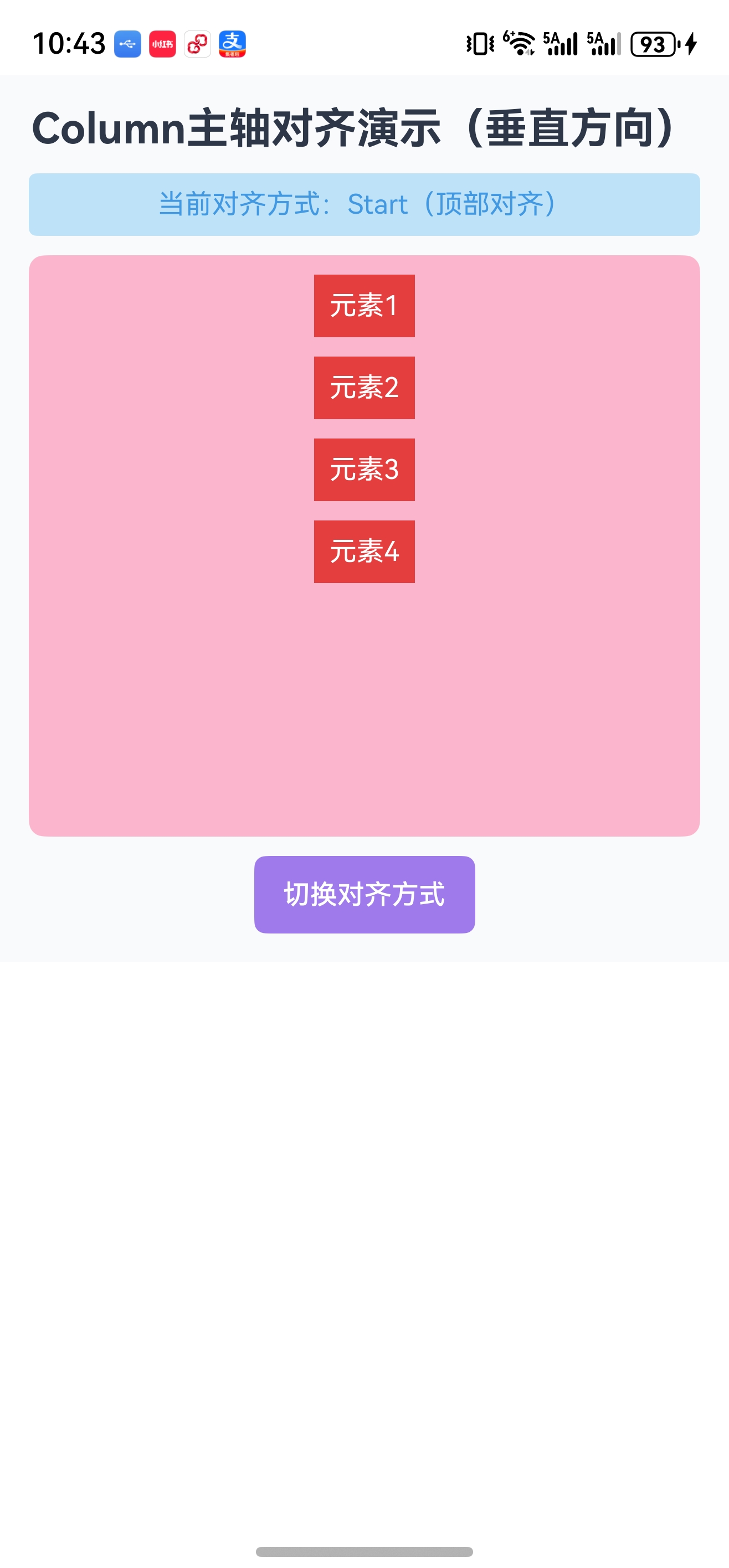This screenshot has width=729, height=1568.
Task: Click the red circular app notification icon
Action: [196, 43]
